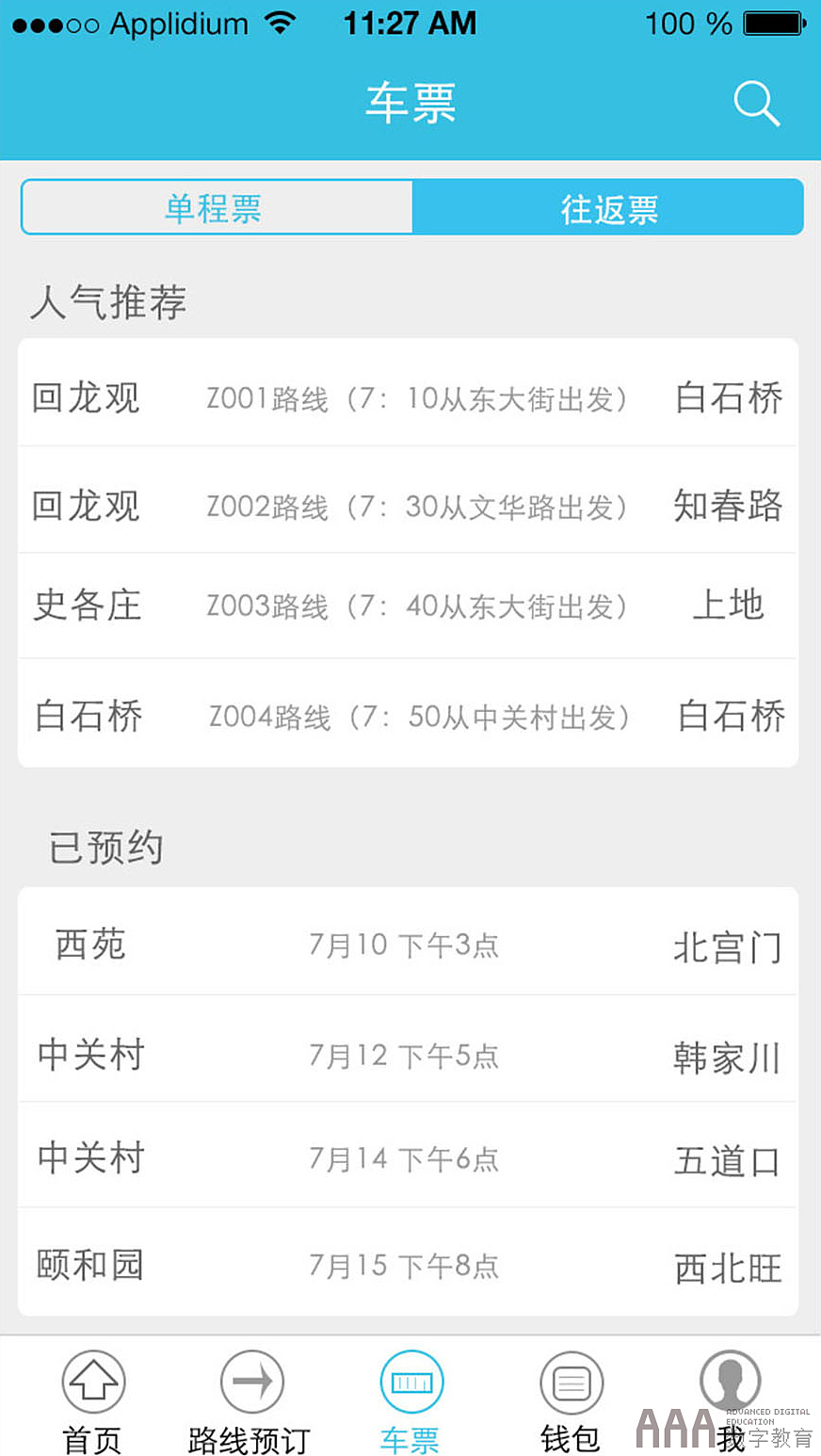Viewport: 821px width, 1456px height.
Task: Click the 已预约 section header
Action: click(x=105, y=846)
